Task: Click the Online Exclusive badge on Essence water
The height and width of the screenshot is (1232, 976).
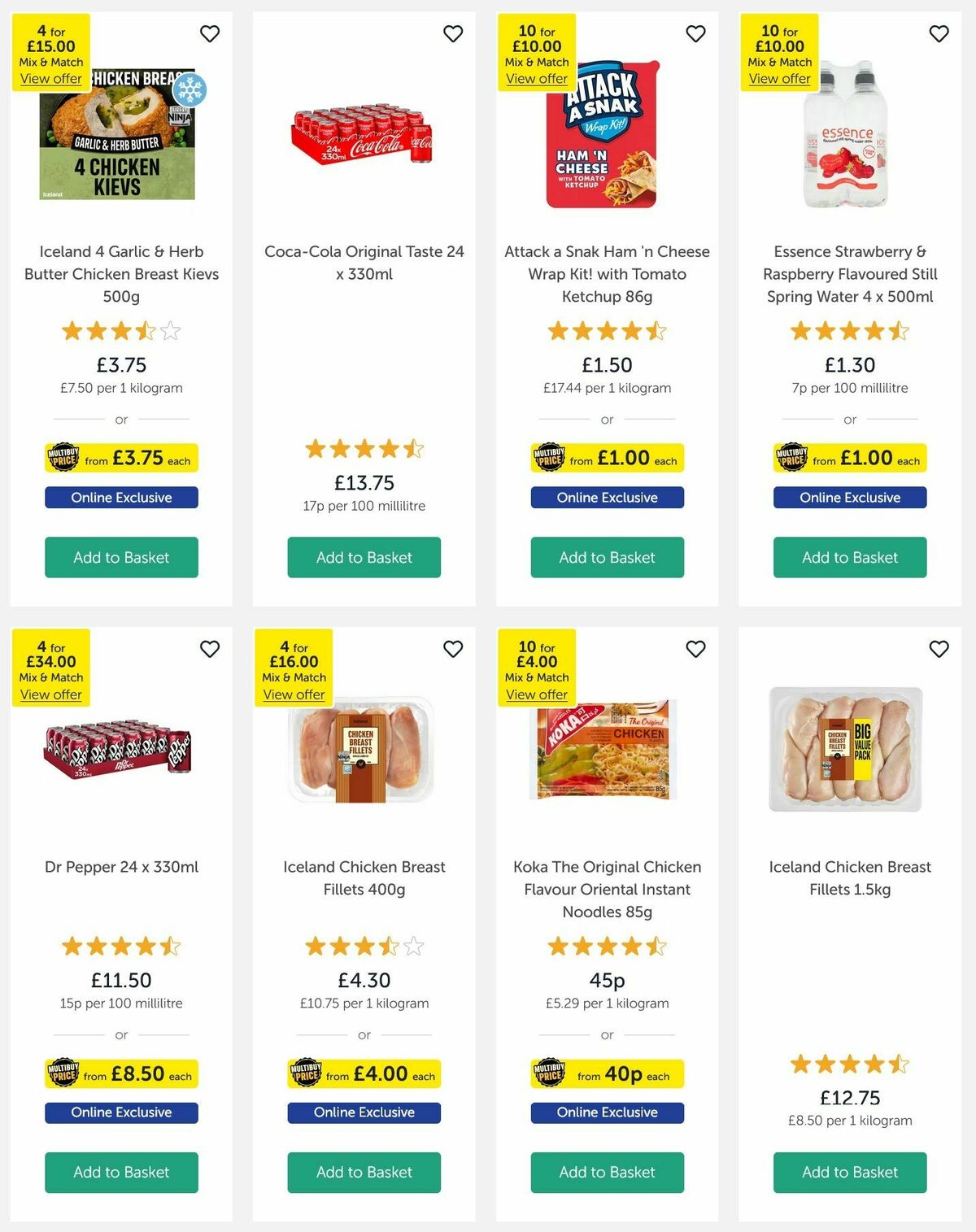Action: [849, 497]
